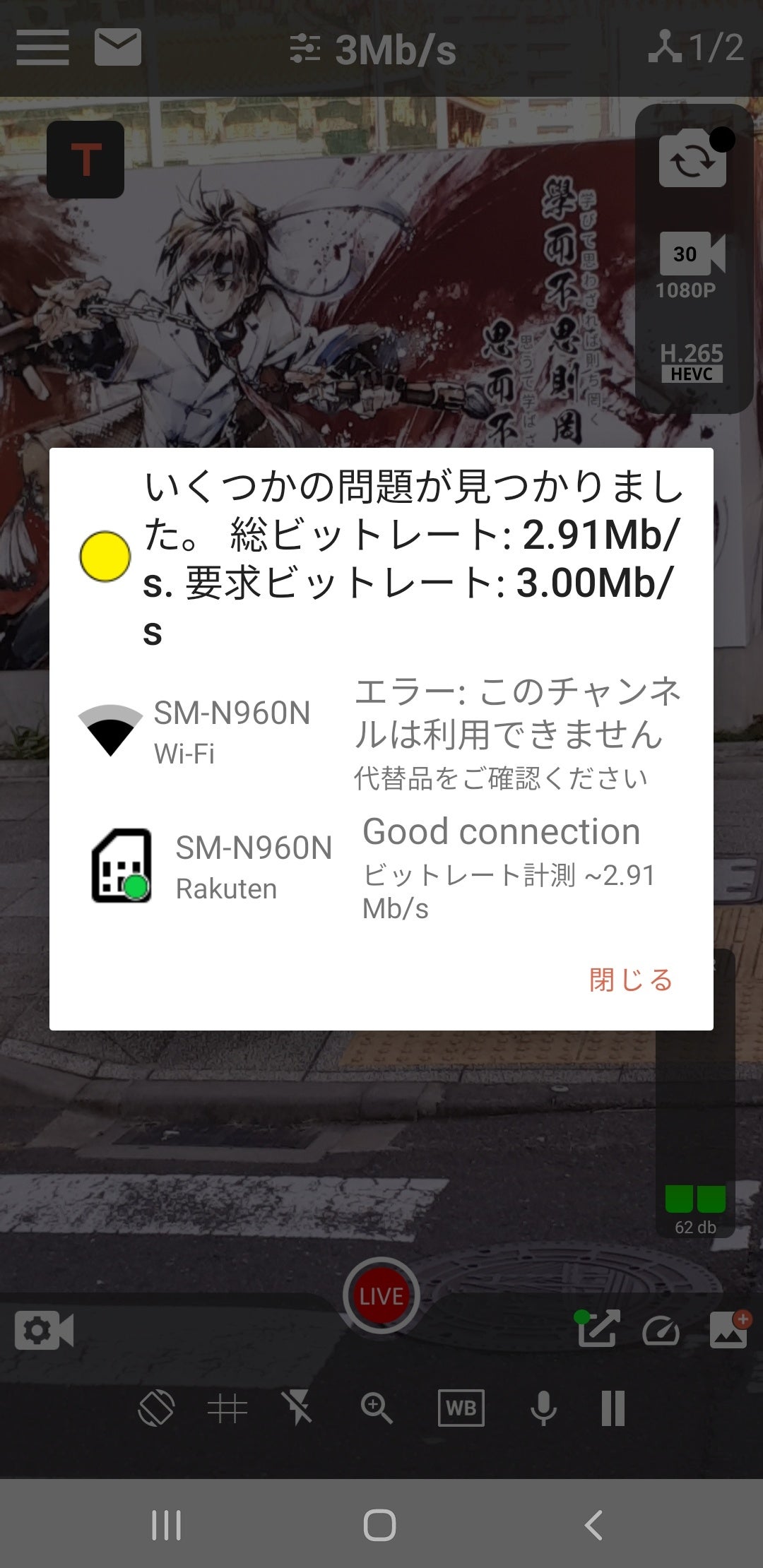Open the messages envelope icon
Image resolution: width=763 pixels, height=1568 pixels.
118,47
